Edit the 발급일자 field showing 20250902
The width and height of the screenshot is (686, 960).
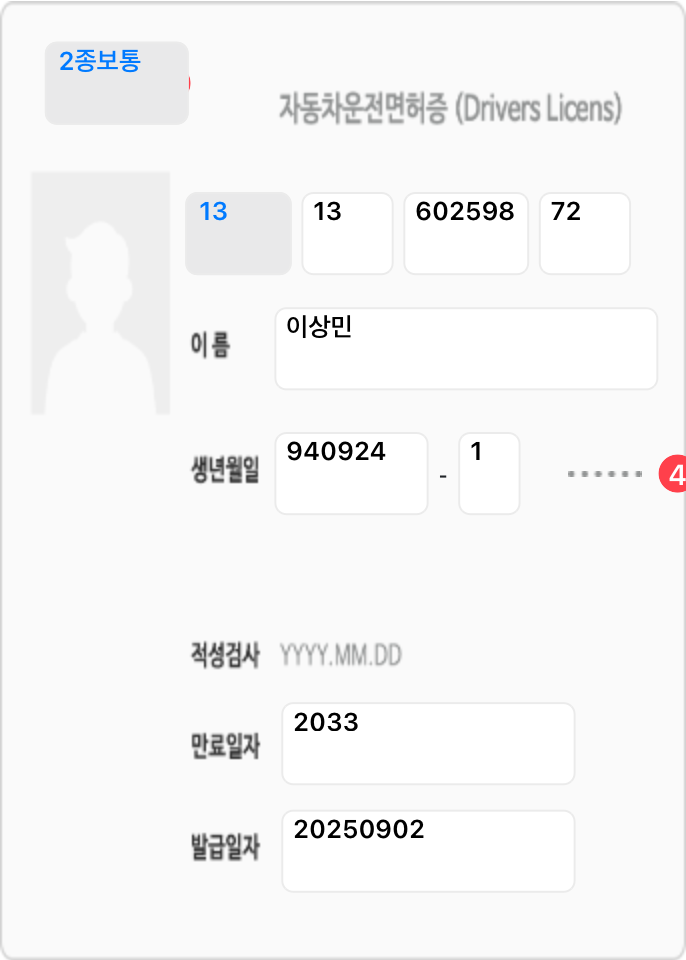coord(428,850)
